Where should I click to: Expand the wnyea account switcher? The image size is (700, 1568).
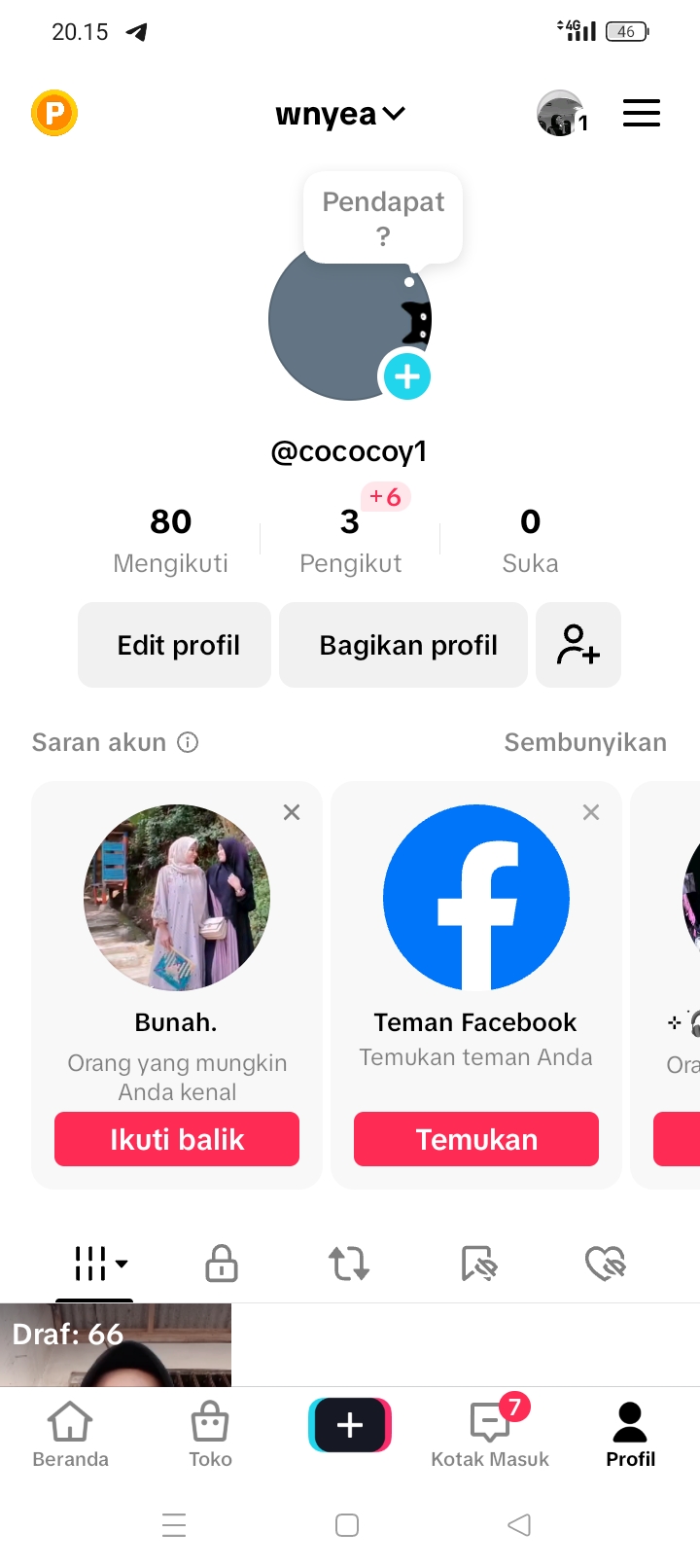pos(340,114)
